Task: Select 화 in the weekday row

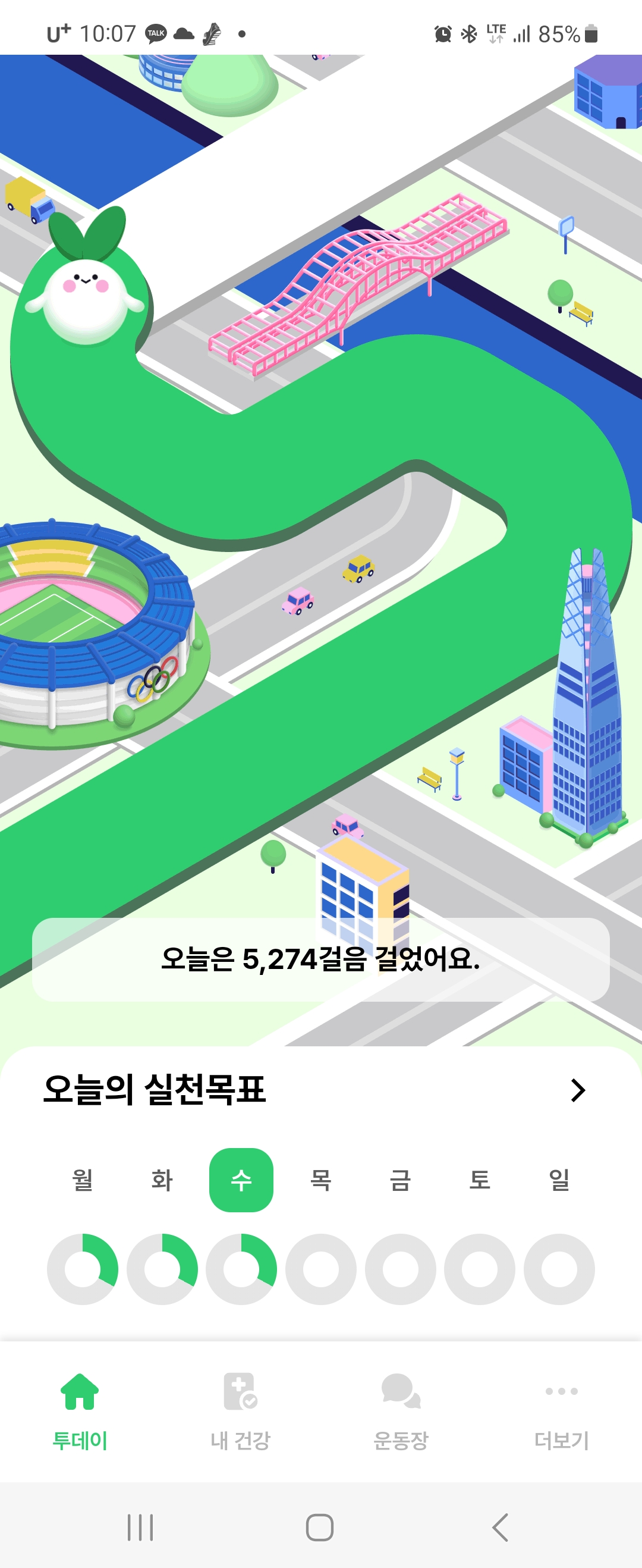Action: (x=162, y=1180)
